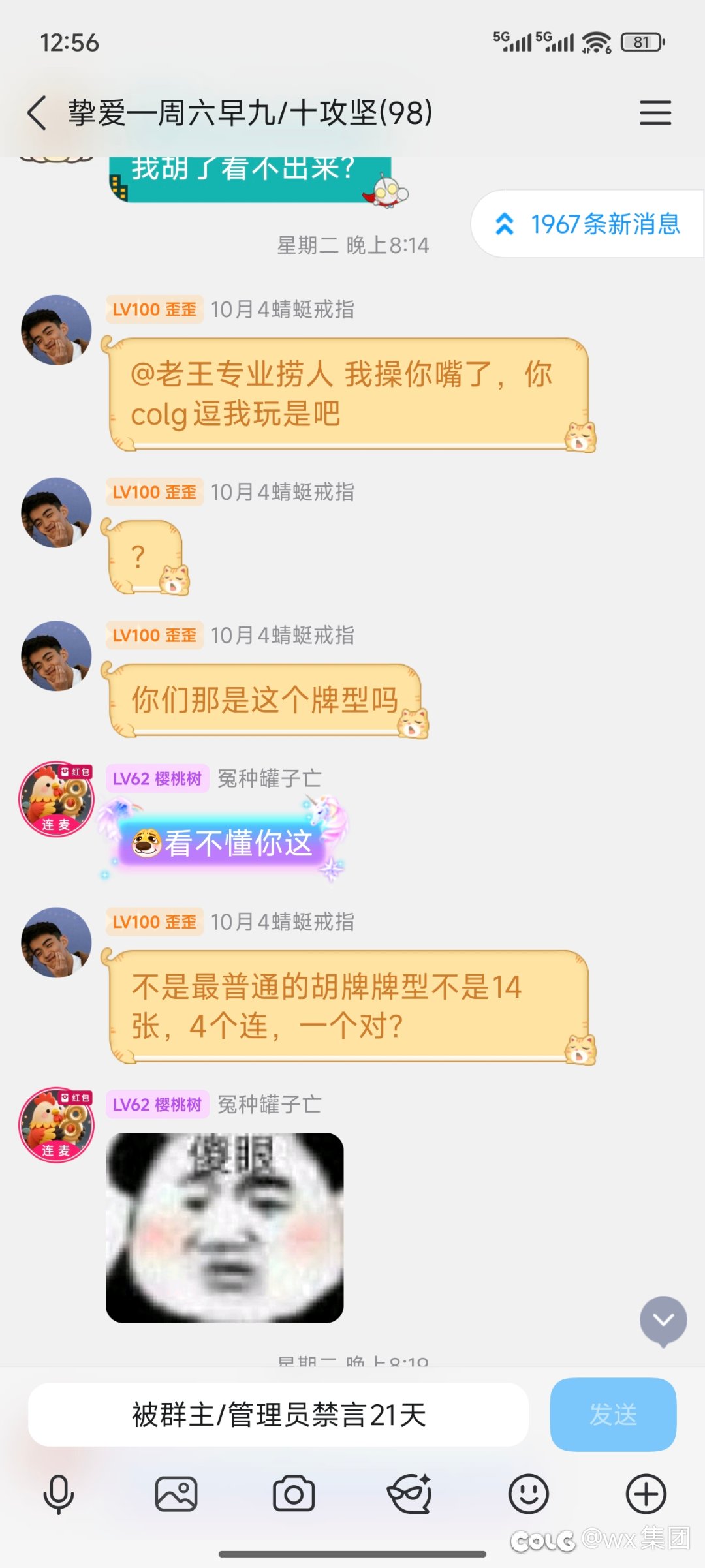Open the photo gallery picker
705x1568 pixels.
pyautogui.click(x=176, y=1494)
